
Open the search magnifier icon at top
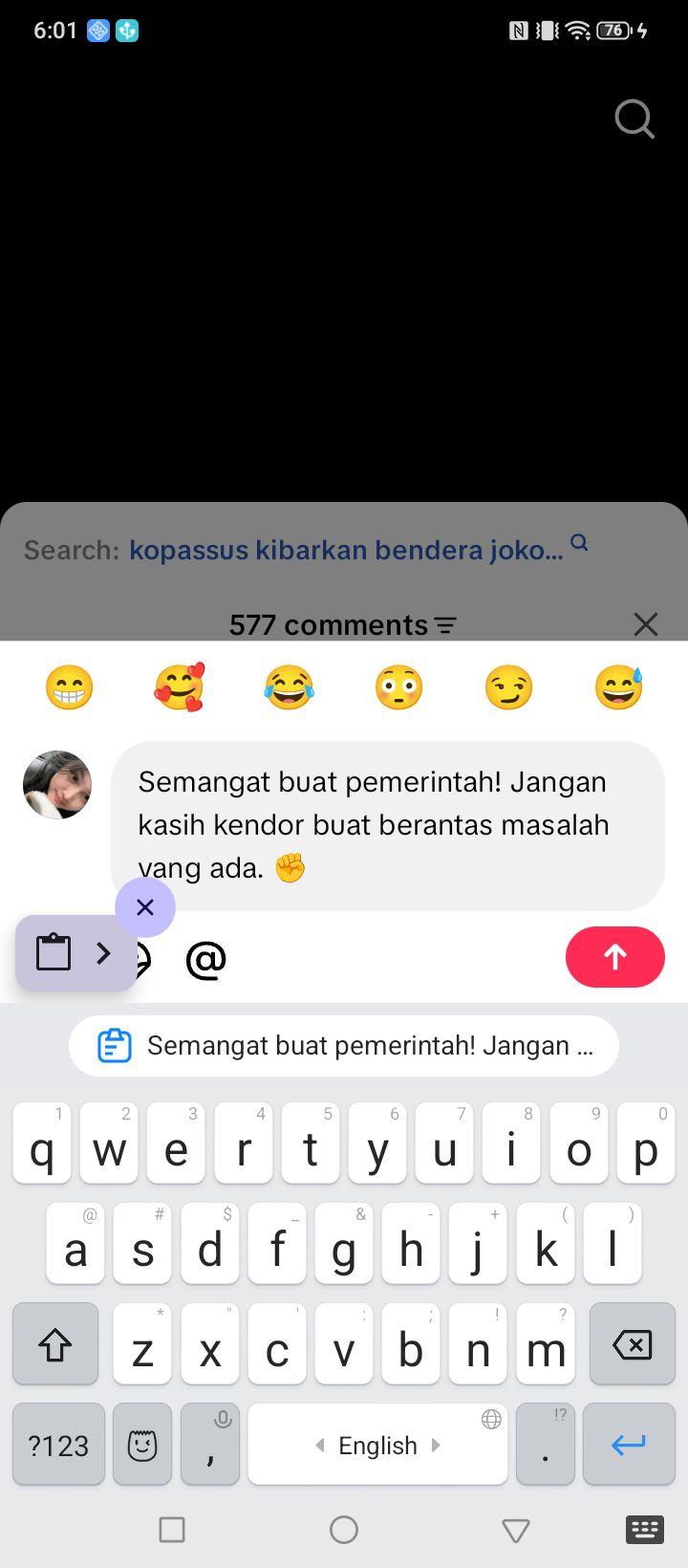point(634,120)
